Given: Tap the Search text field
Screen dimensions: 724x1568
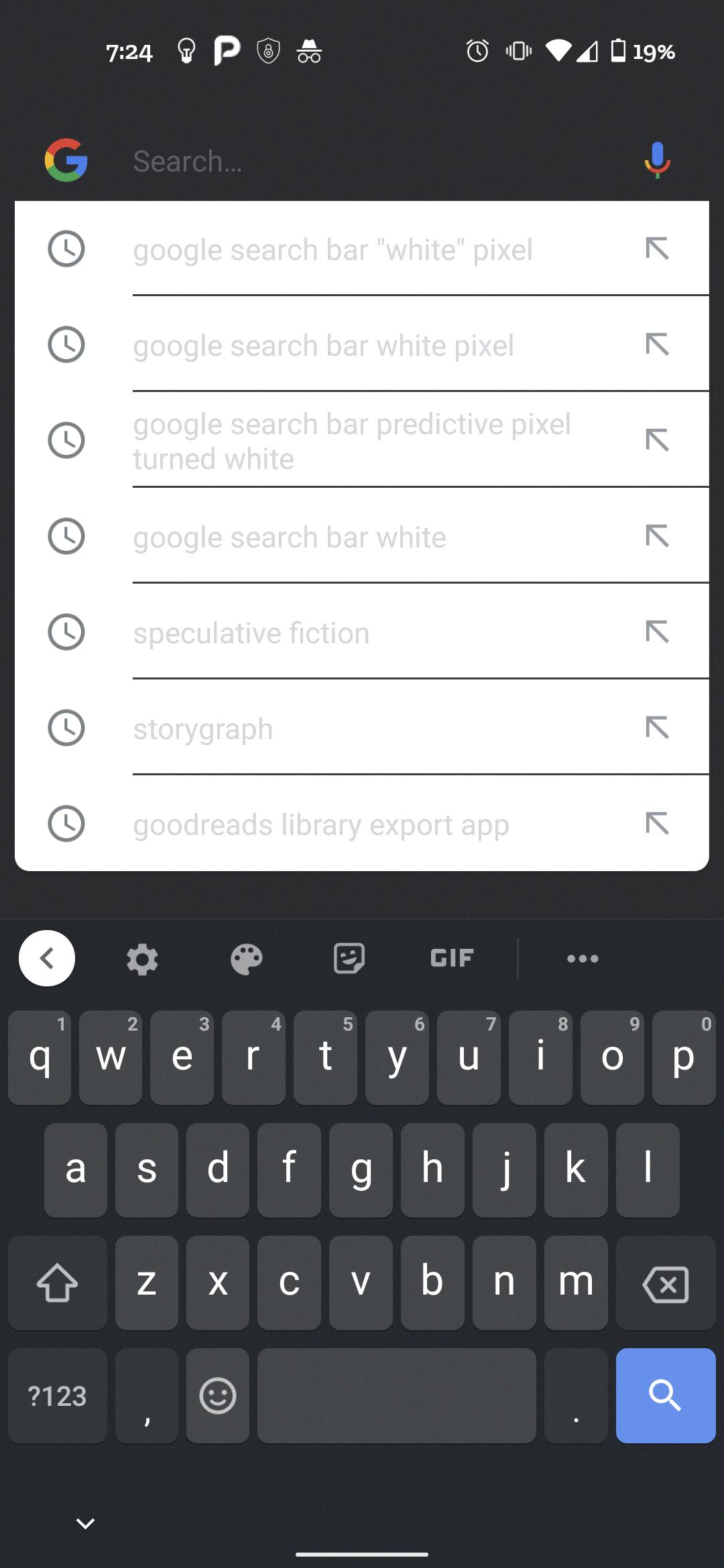Looking at the screenshot, I should [x=375, y=161].
